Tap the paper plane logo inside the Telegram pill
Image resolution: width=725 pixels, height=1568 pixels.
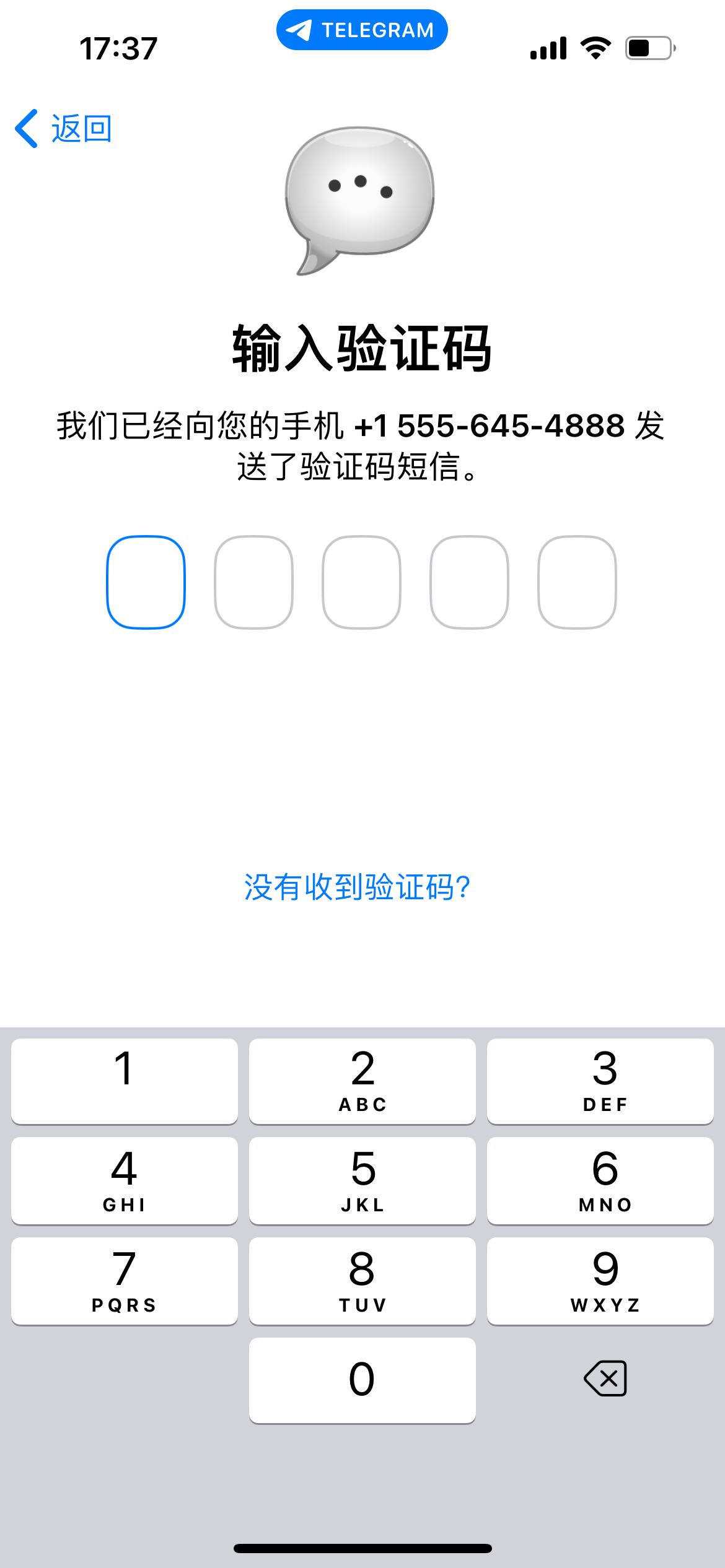pyautogui.click(x=298, y=28)
